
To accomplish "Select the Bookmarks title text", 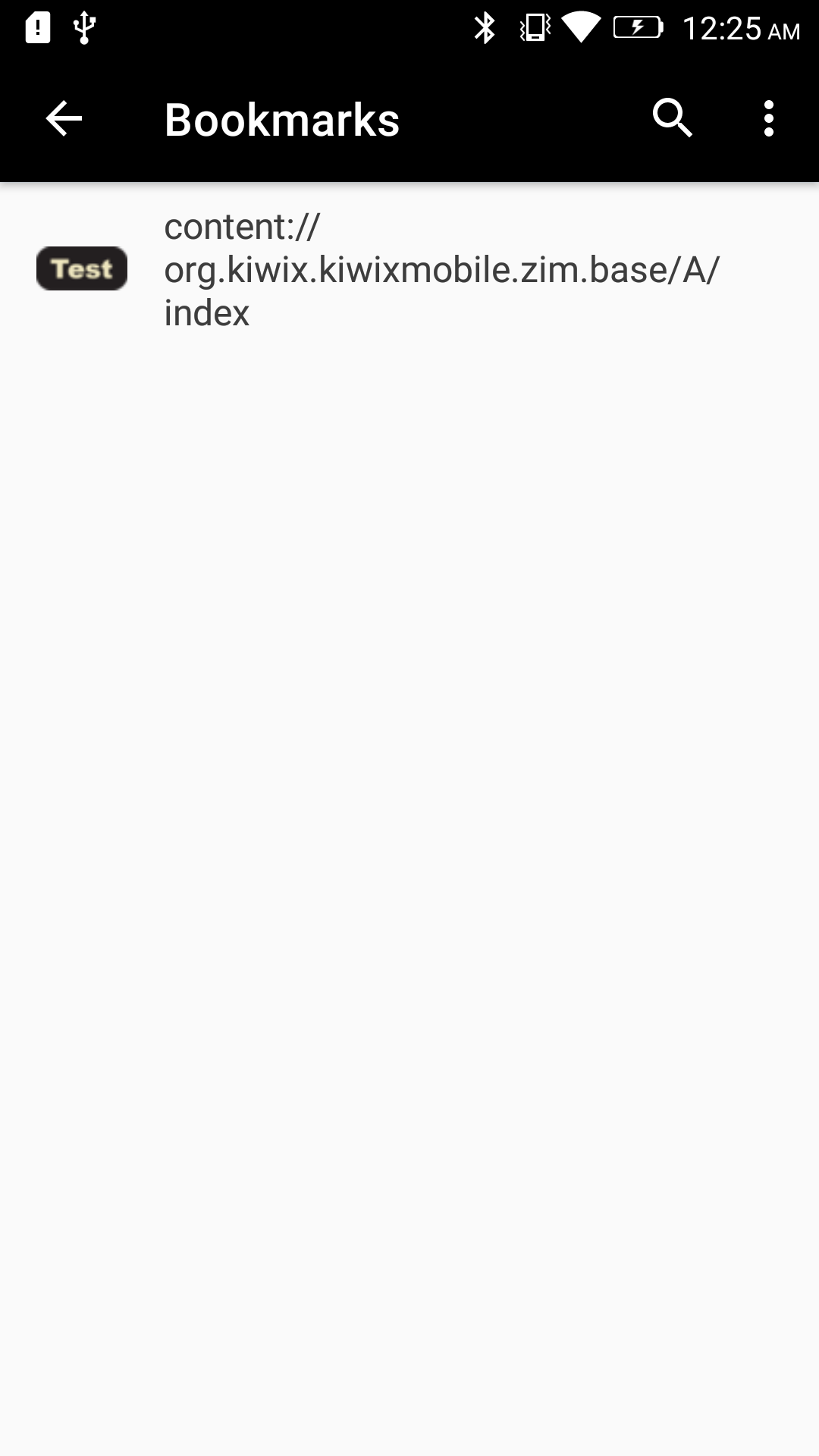I will [281, 118].
